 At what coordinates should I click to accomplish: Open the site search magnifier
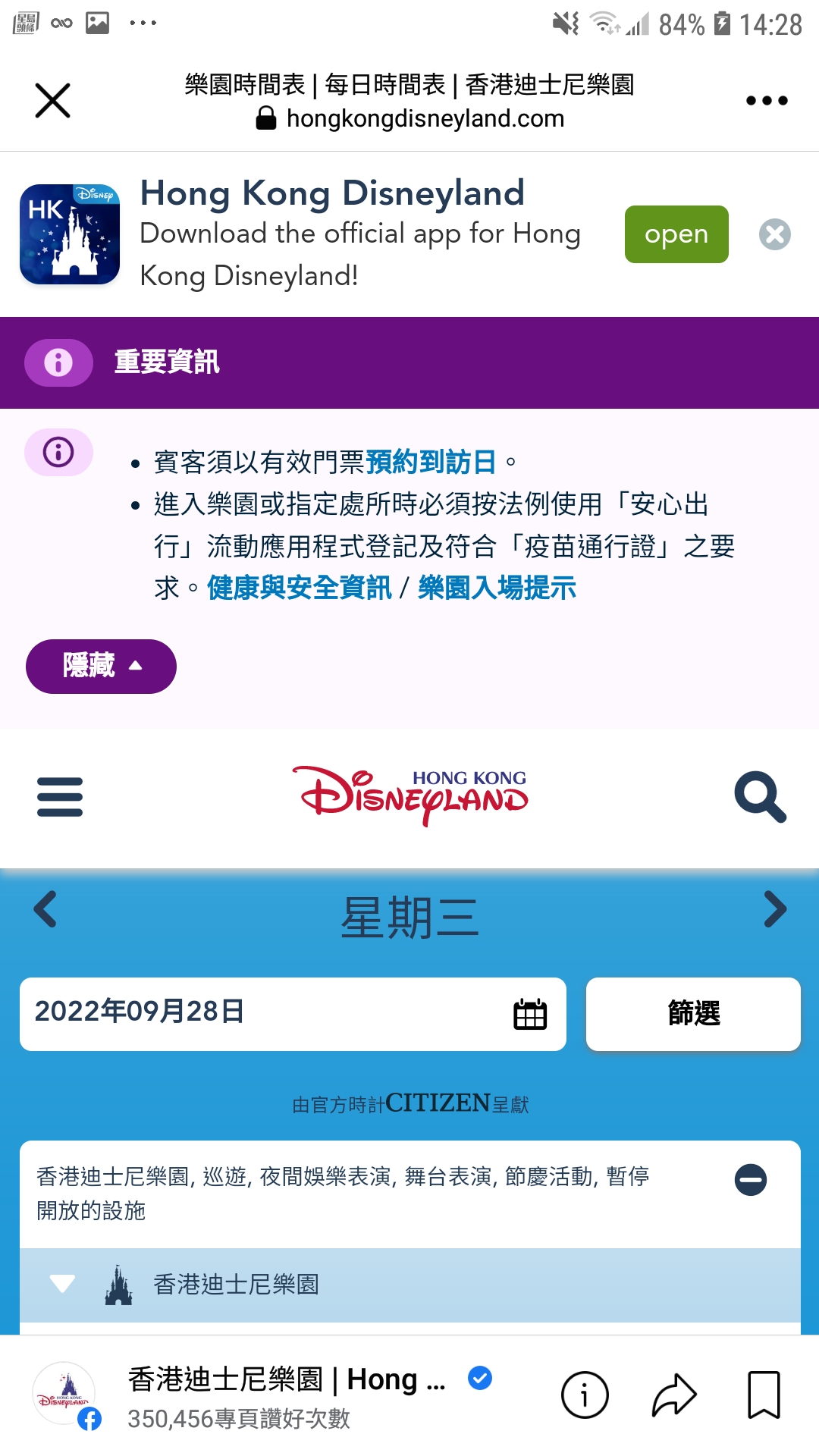(761, 797)
